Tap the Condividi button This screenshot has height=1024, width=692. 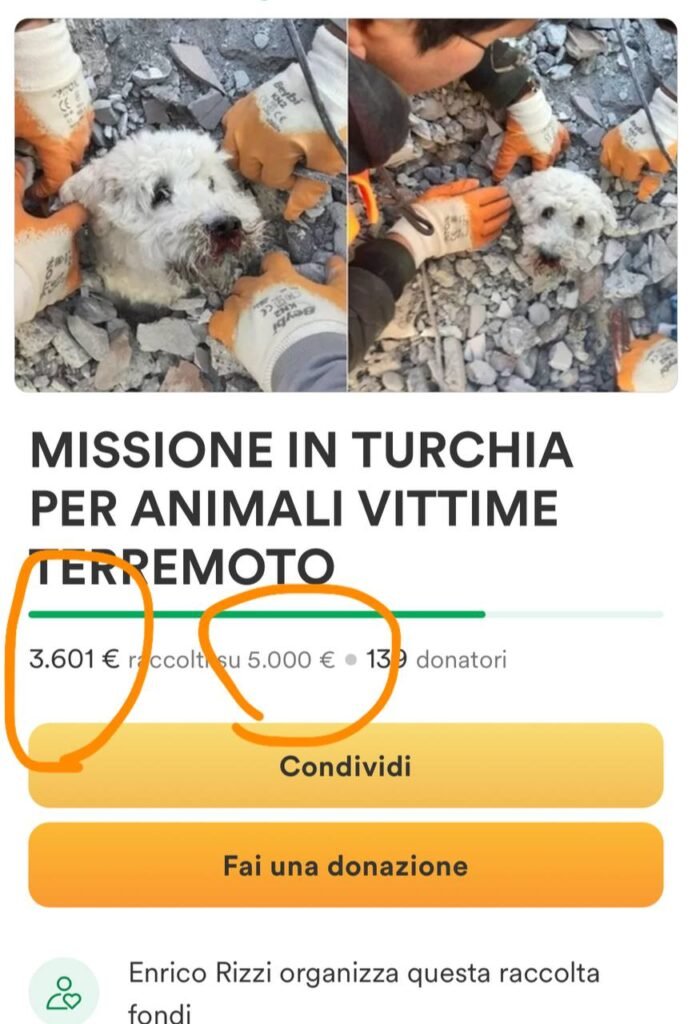click(345, 766)
